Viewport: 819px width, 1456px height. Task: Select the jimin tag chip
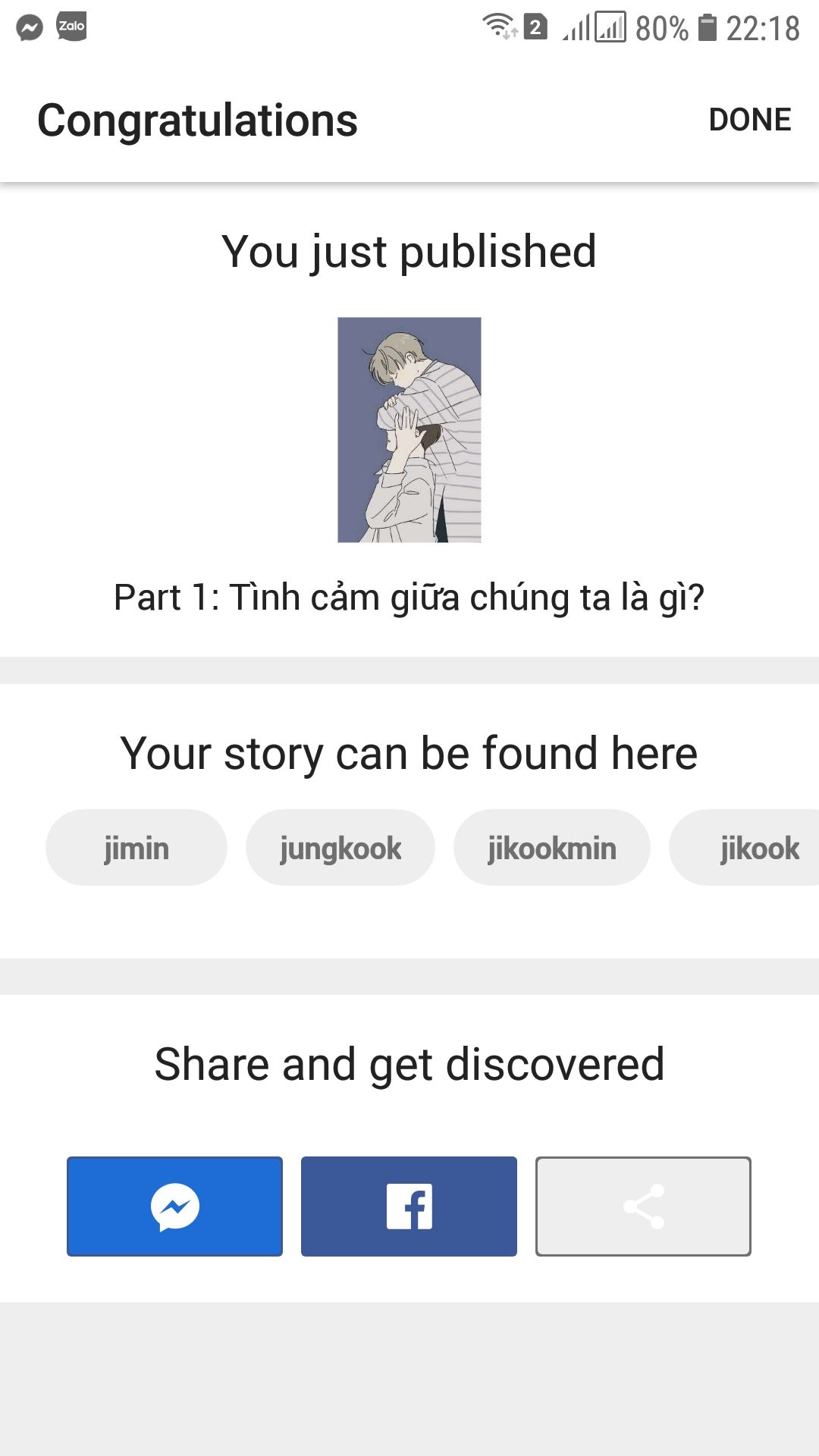tap(136, 847)
